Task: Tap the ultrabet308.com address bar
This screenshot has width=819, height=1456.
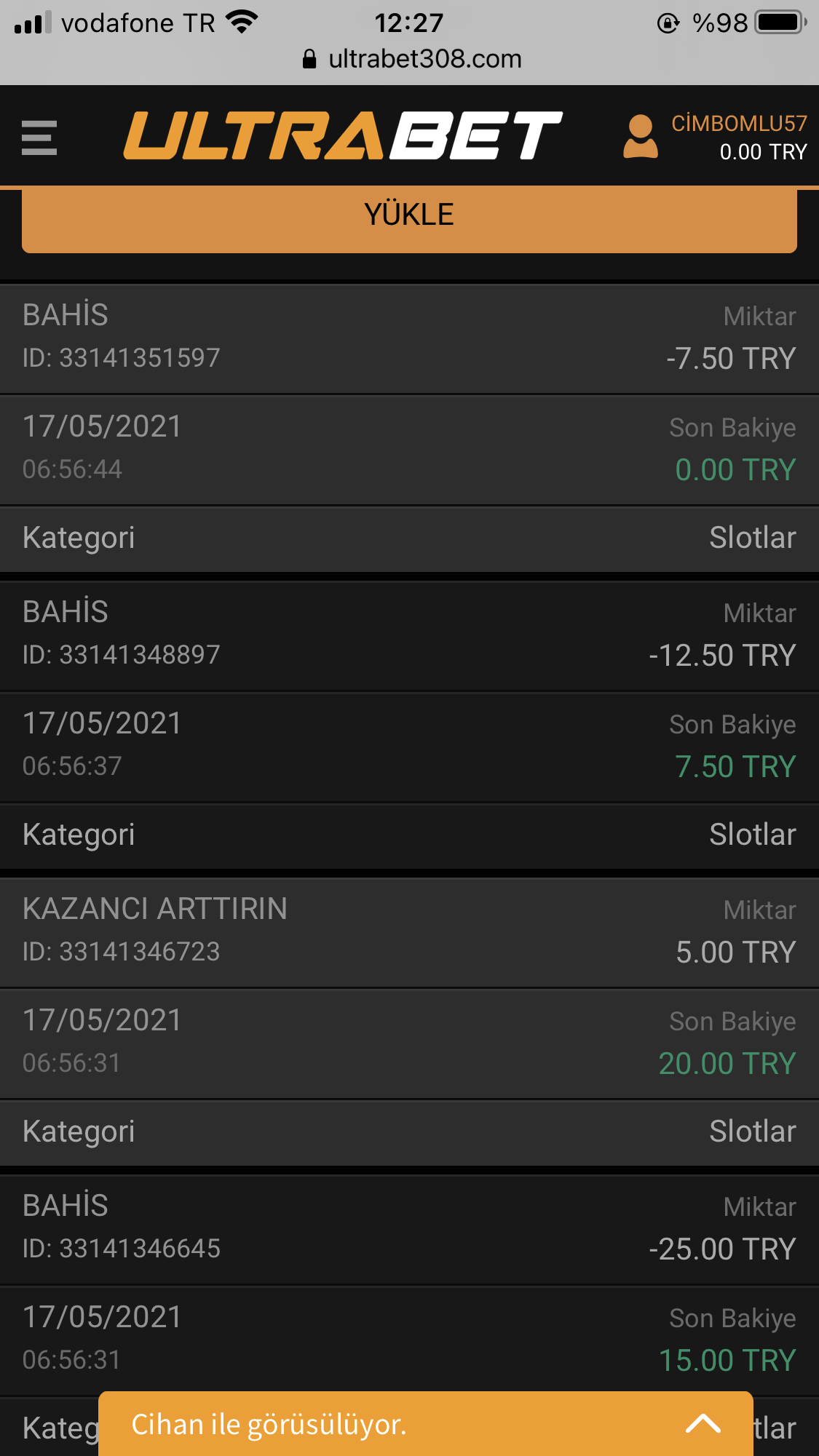Action: pos(412,59)
